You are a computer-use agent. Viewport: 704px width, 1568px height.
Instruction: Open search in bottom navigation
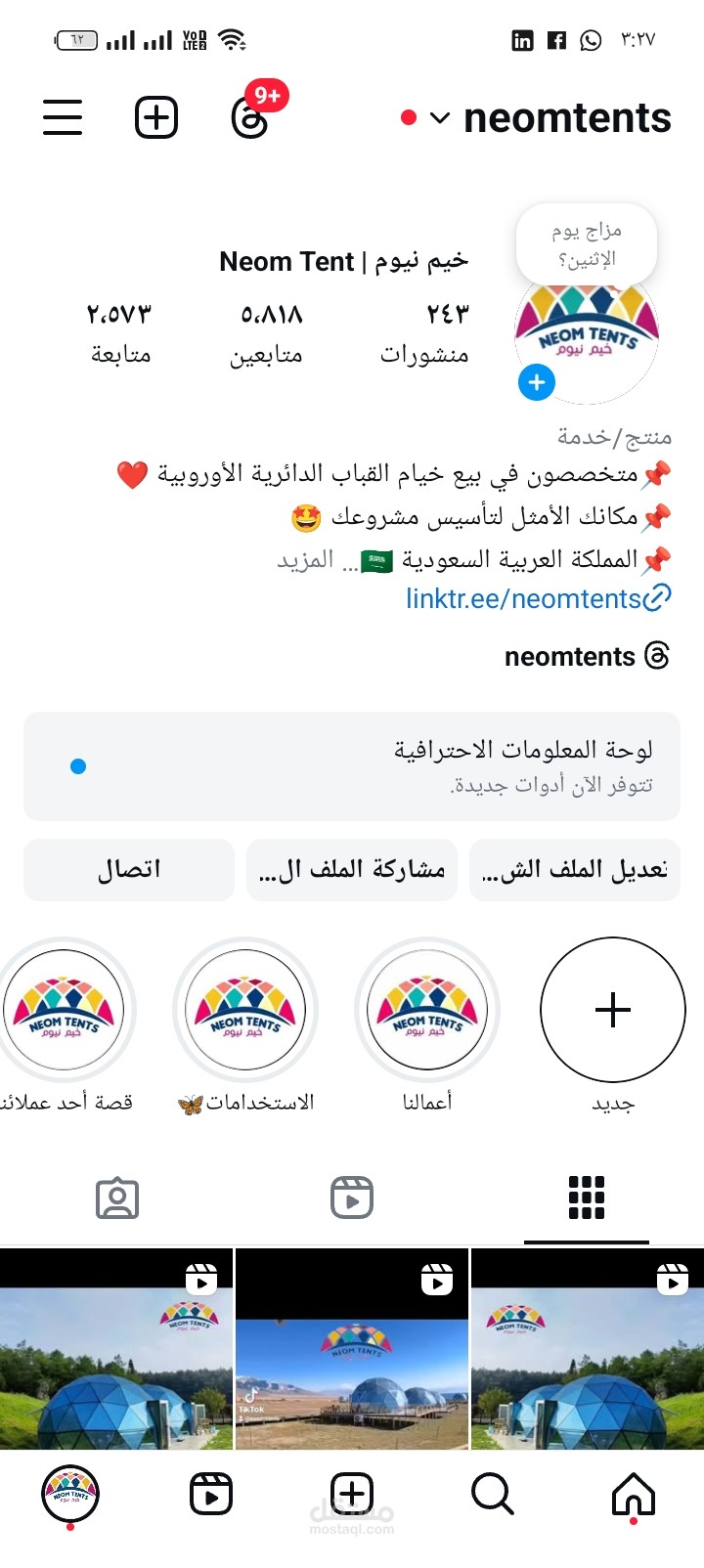492,1494
